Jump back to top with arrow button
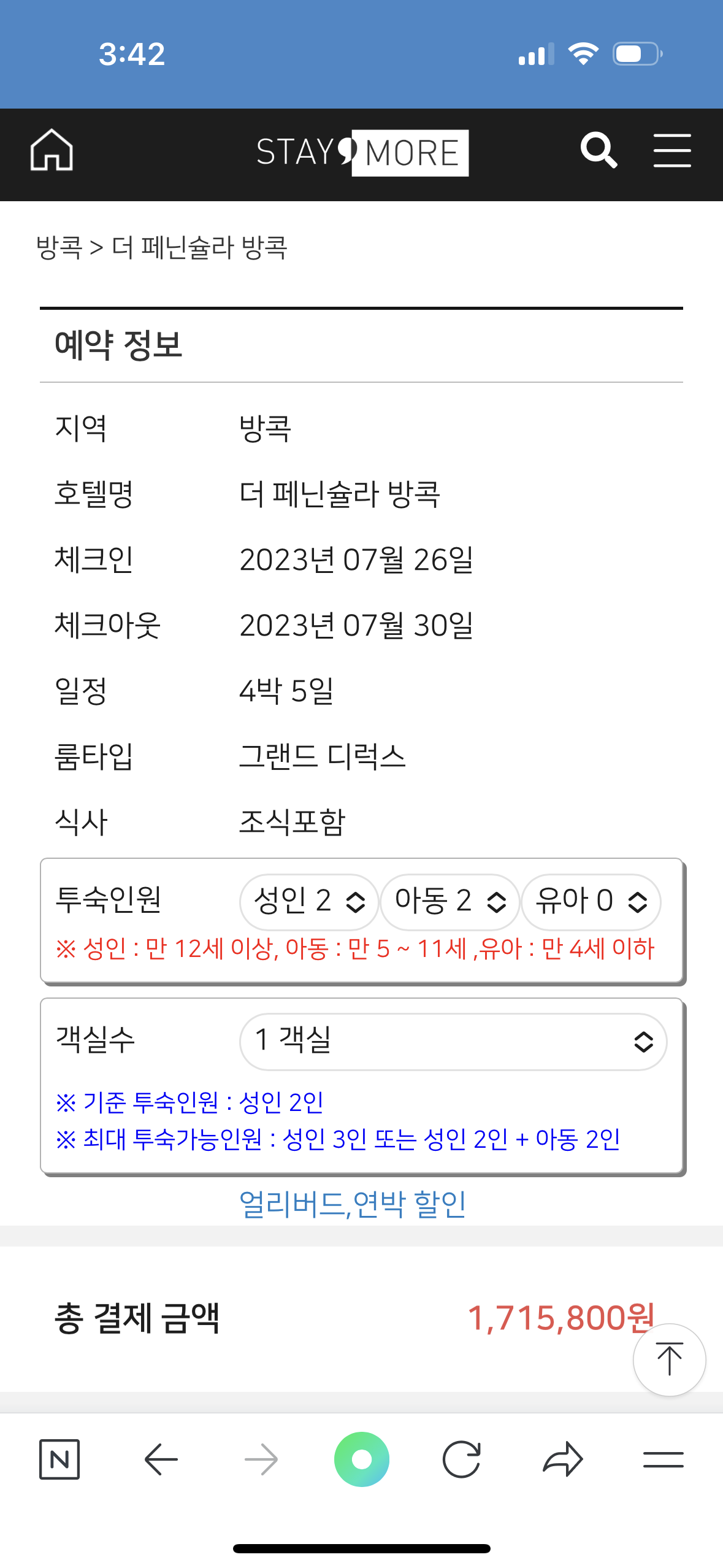This screenshot has width=723, height=1568. (x=670, y=1359)
